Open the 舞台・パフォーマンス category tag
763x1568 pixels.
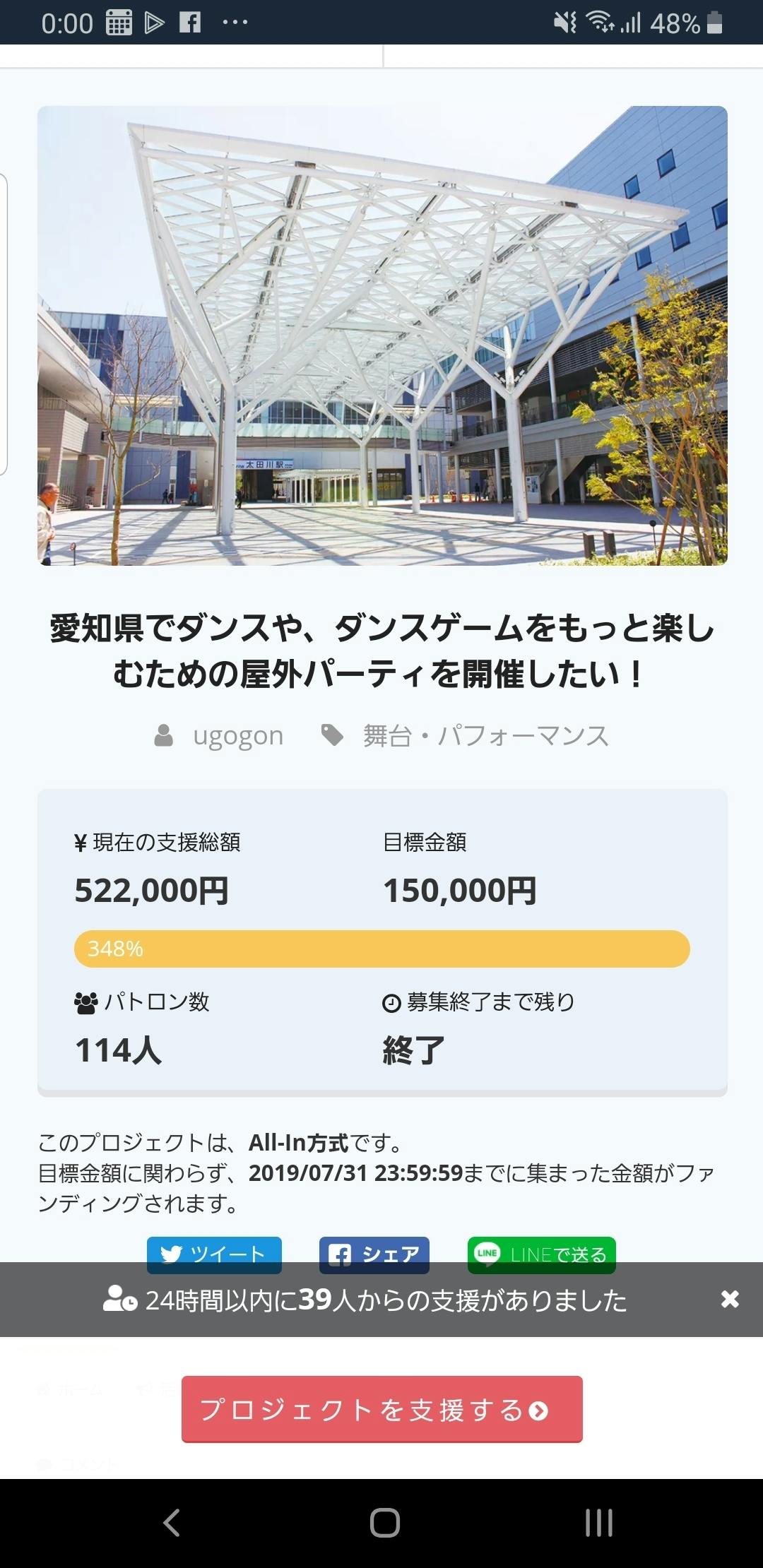485,735
